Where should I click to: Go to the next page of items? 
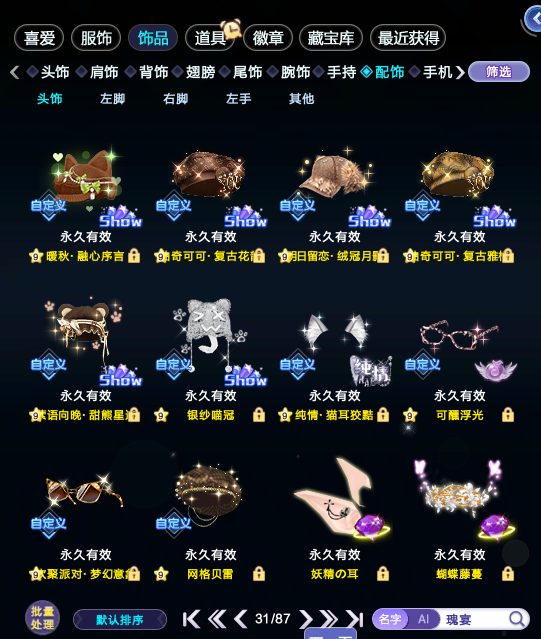(306, 619)
